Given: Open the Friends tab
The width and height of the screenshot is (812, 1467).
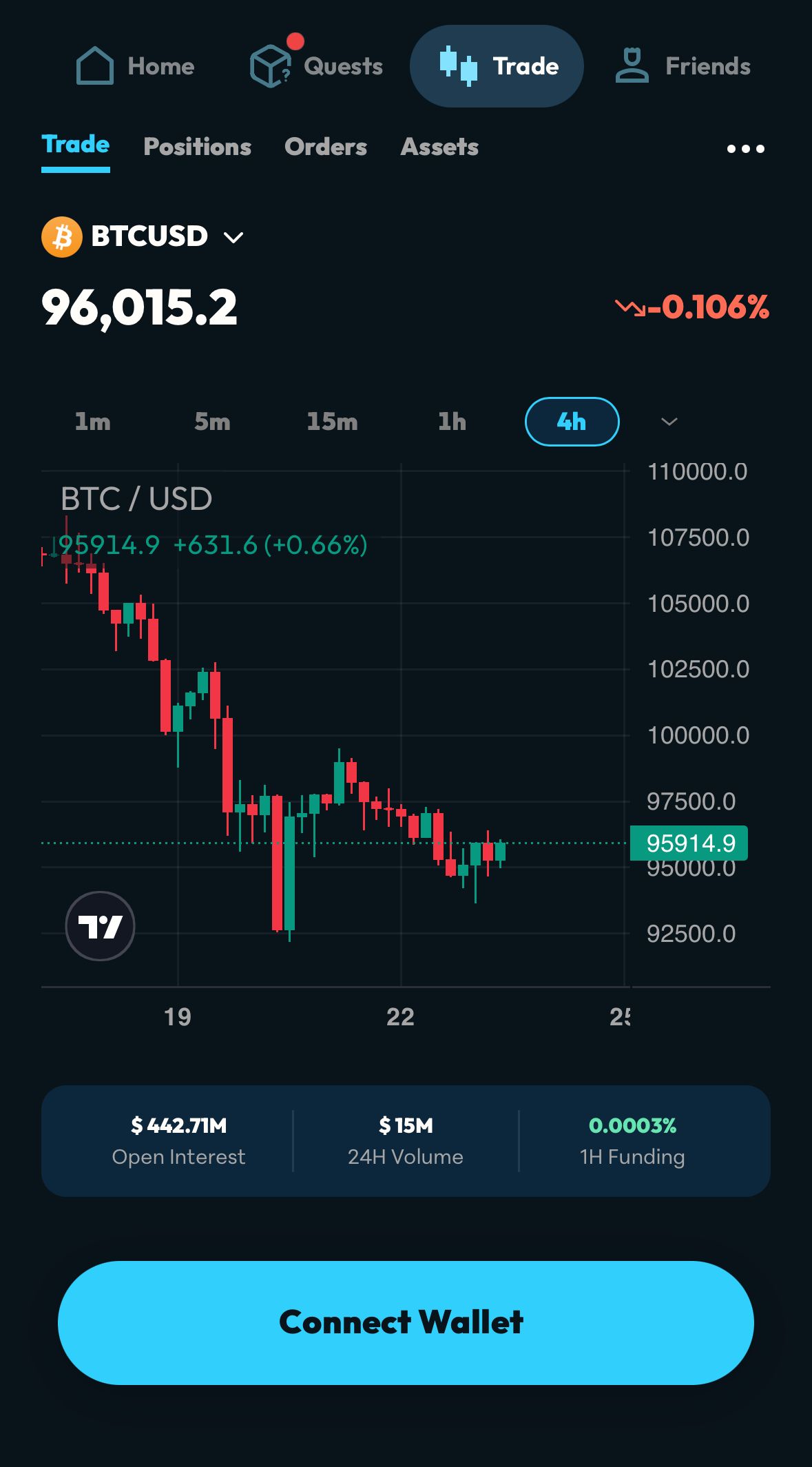Looking at the screenshot, I should pyautogui.click(x=683, y=66).
